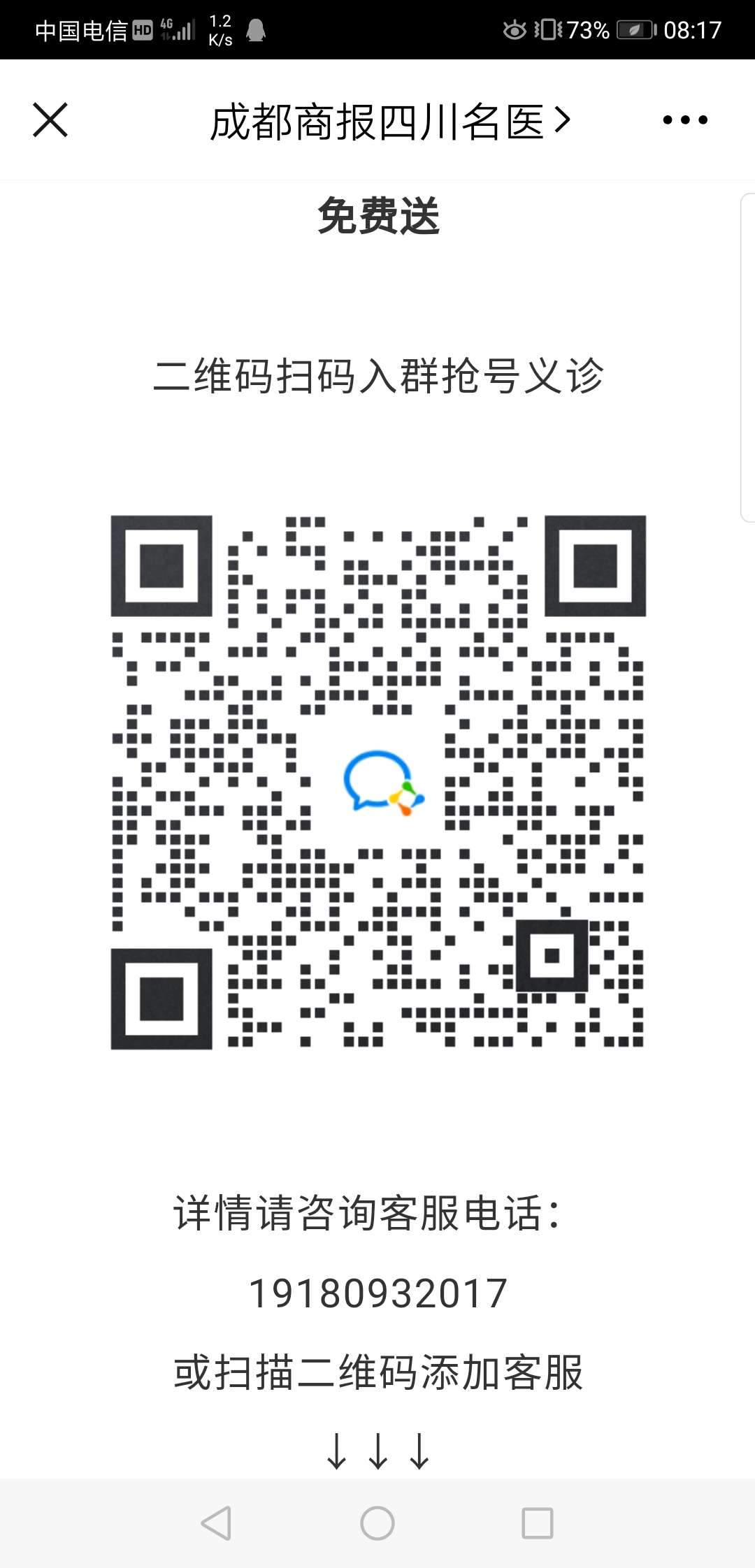Screen dimensions: 755x1568
Task: Open 成都商报四川名医 account profile
Action: [x=389, y=122]
